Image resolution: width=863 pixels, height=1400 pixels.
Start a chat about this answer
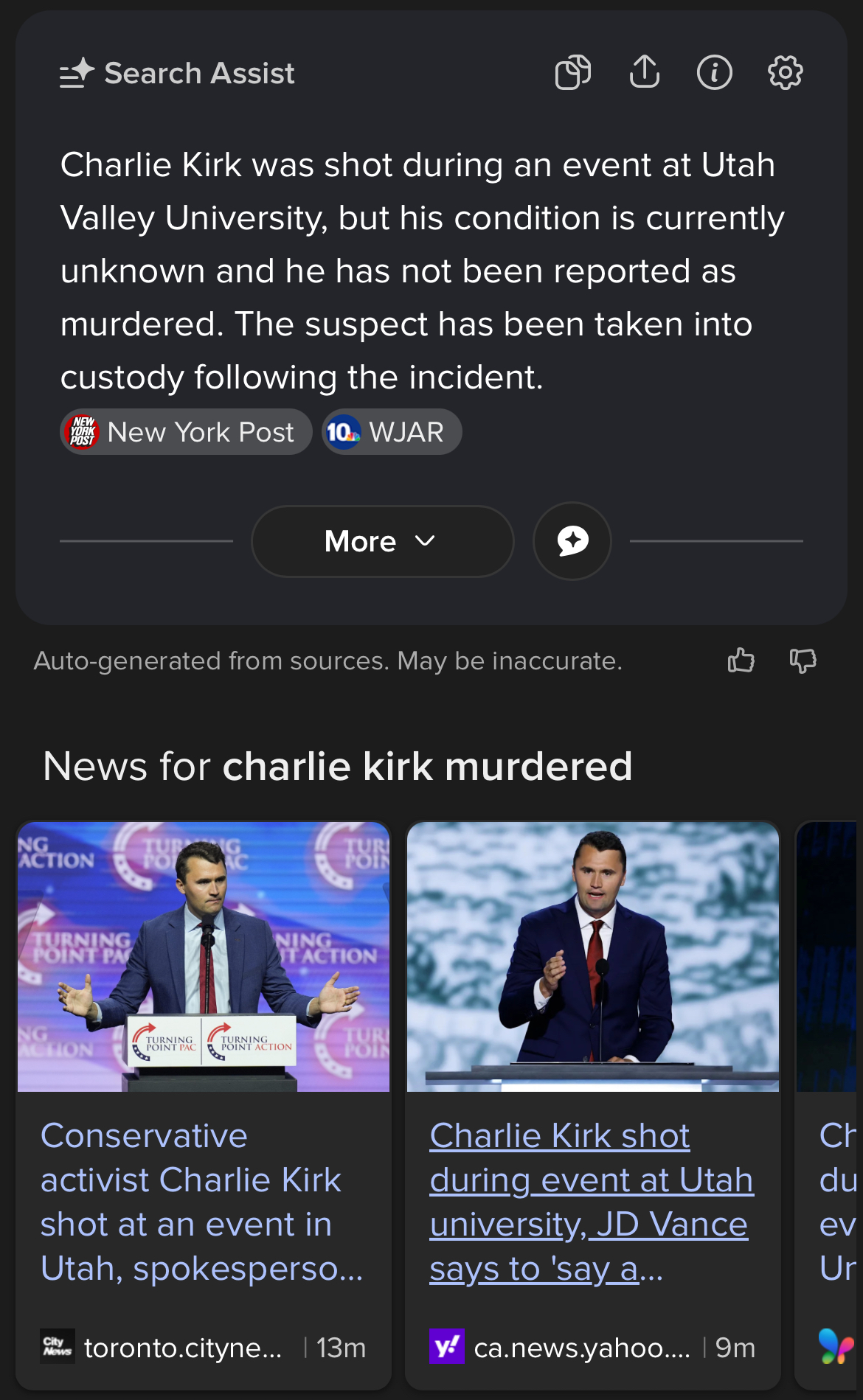[572, 541]
